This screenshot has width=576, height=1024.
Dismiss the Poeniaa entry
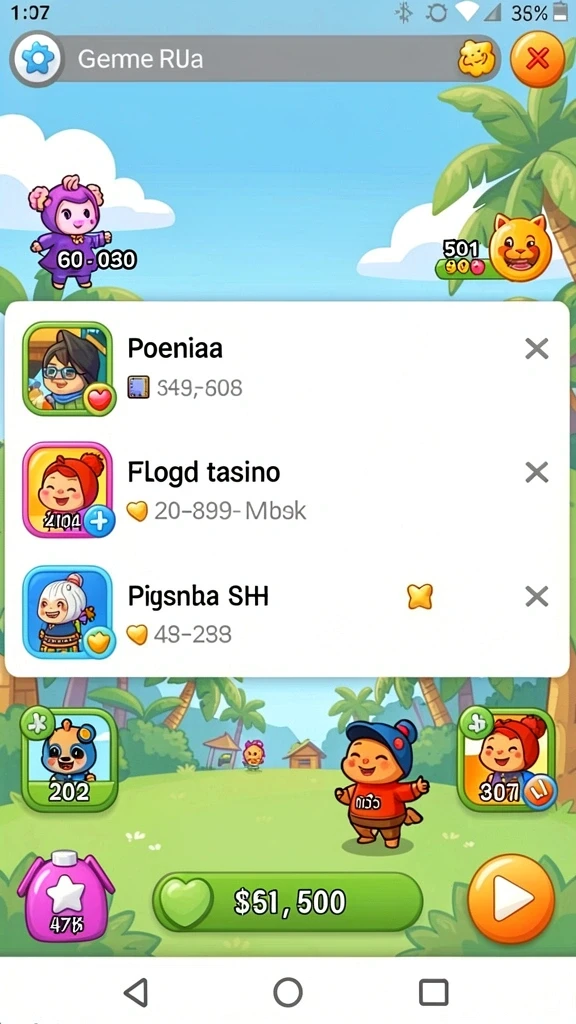pos(537,349)
